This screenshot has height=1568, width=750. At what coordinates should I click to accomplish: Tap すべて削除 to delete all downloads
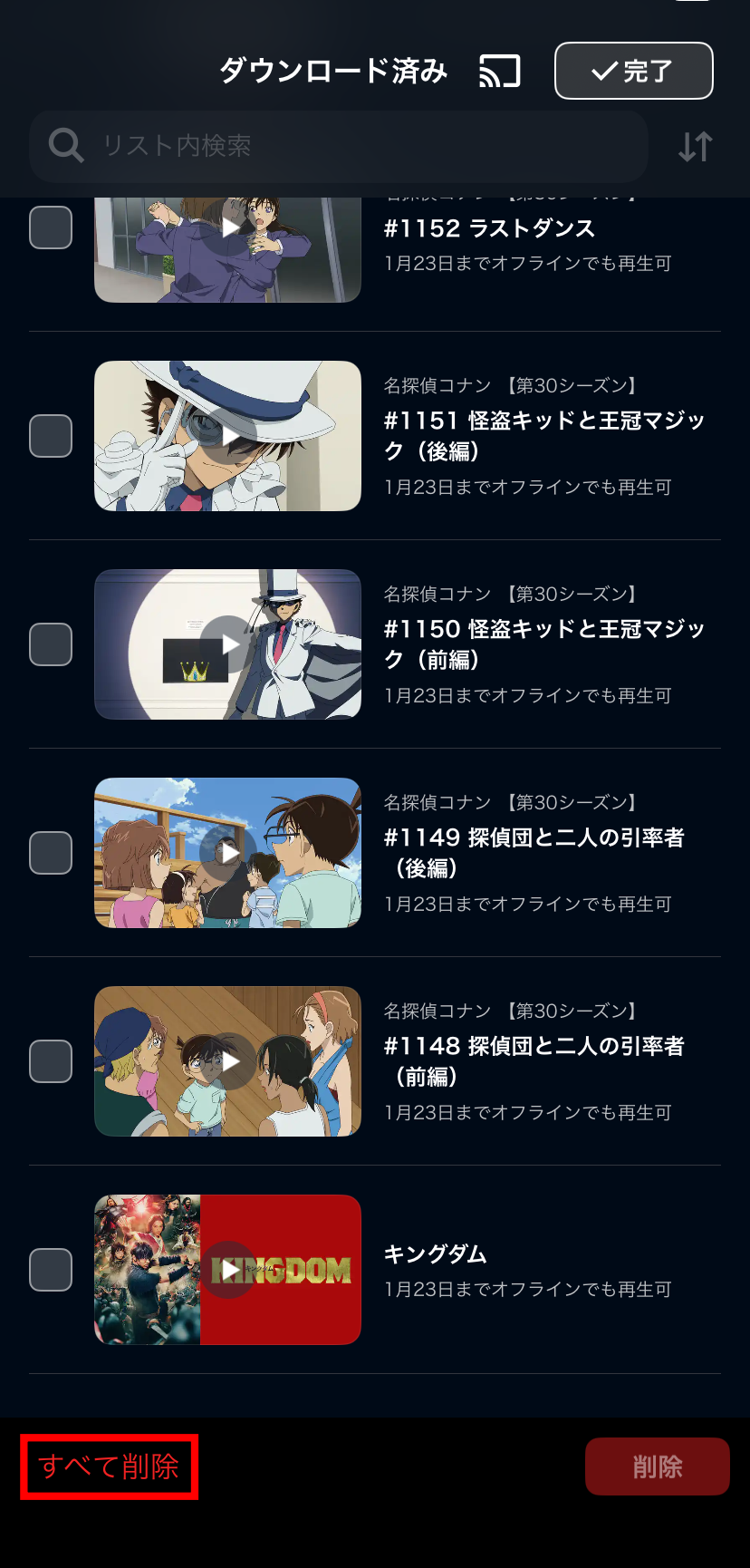click(109, 1466)
